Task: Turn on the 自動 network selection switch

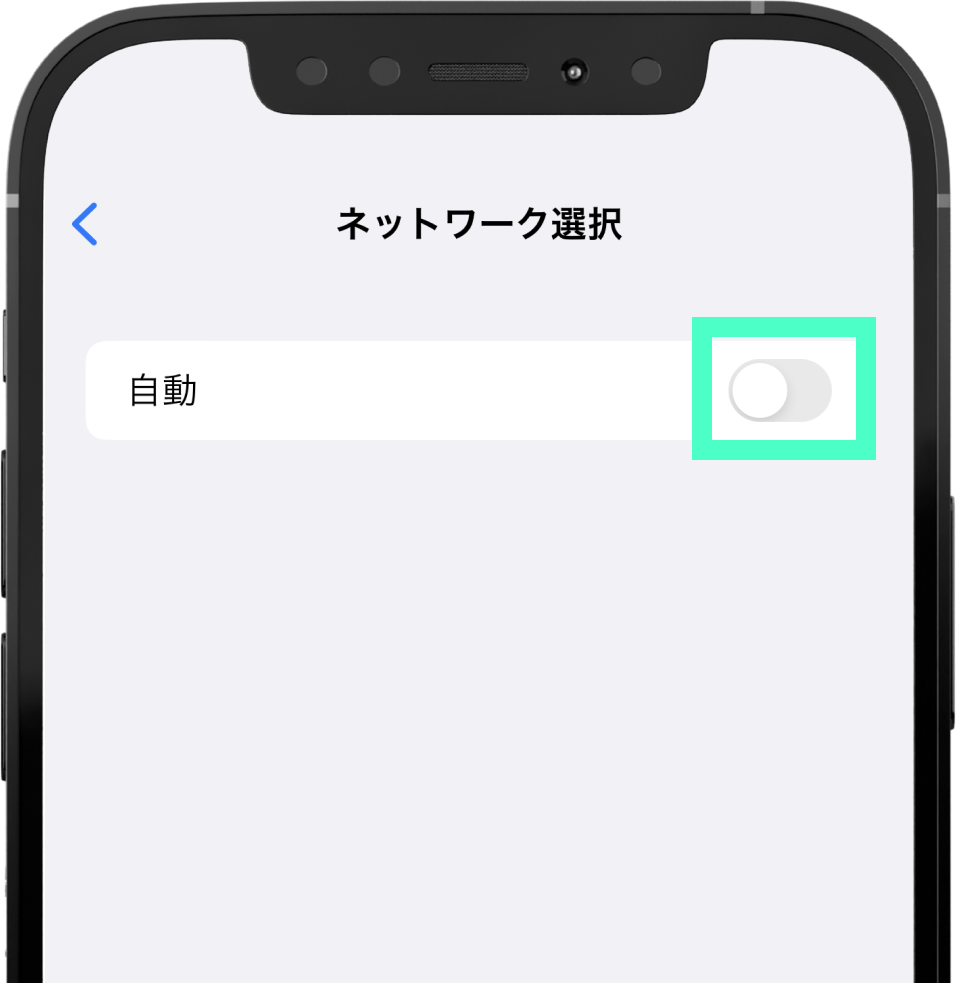Action: (x=780, y=390)
